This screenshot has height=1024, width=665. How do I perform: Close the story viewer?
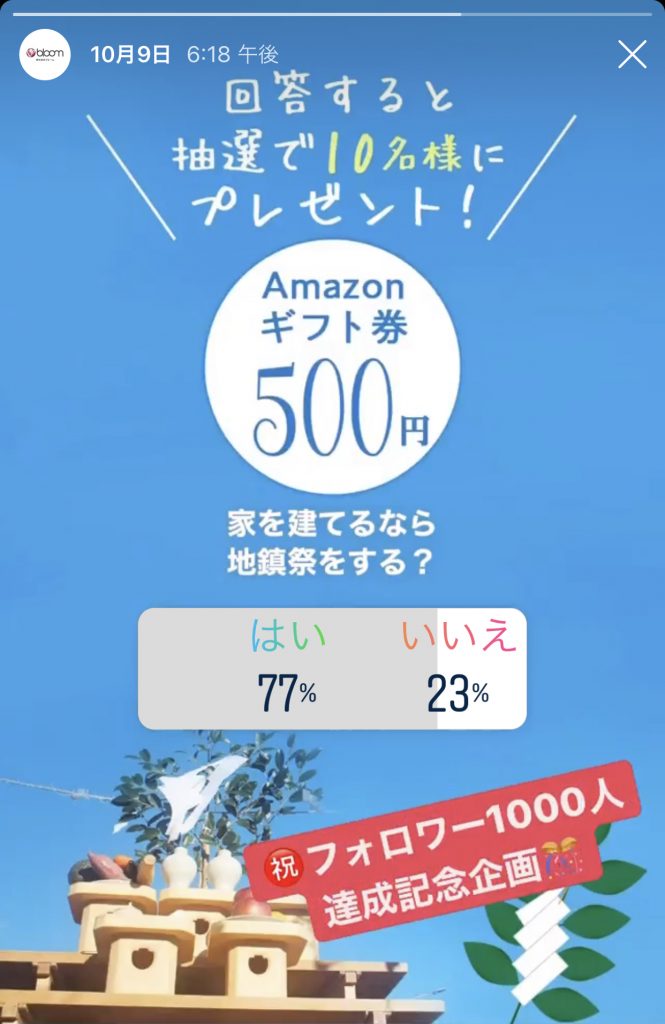pos(632,54)
